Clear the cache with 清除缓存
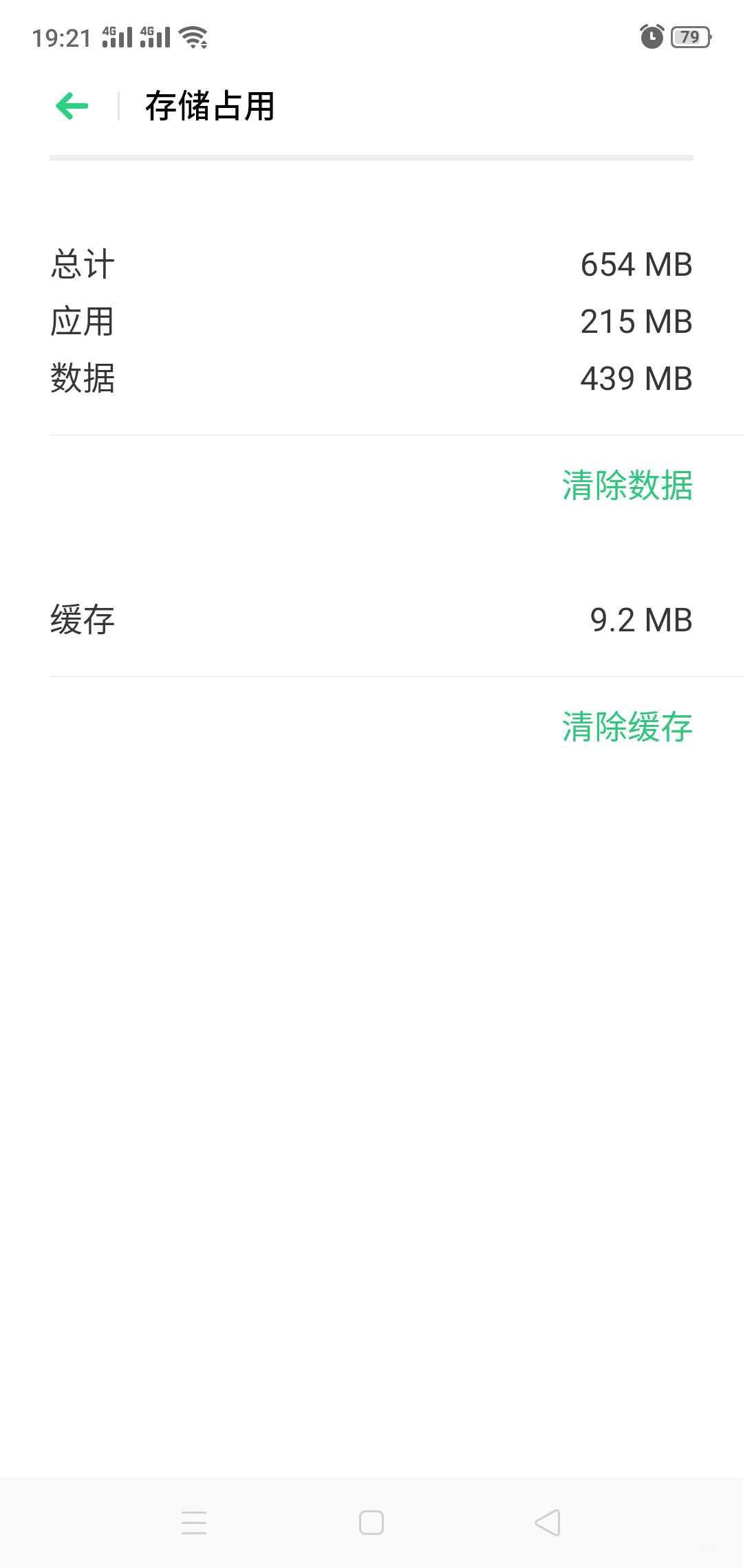Viewport: 743px width, 1568px height. [627, 727]
